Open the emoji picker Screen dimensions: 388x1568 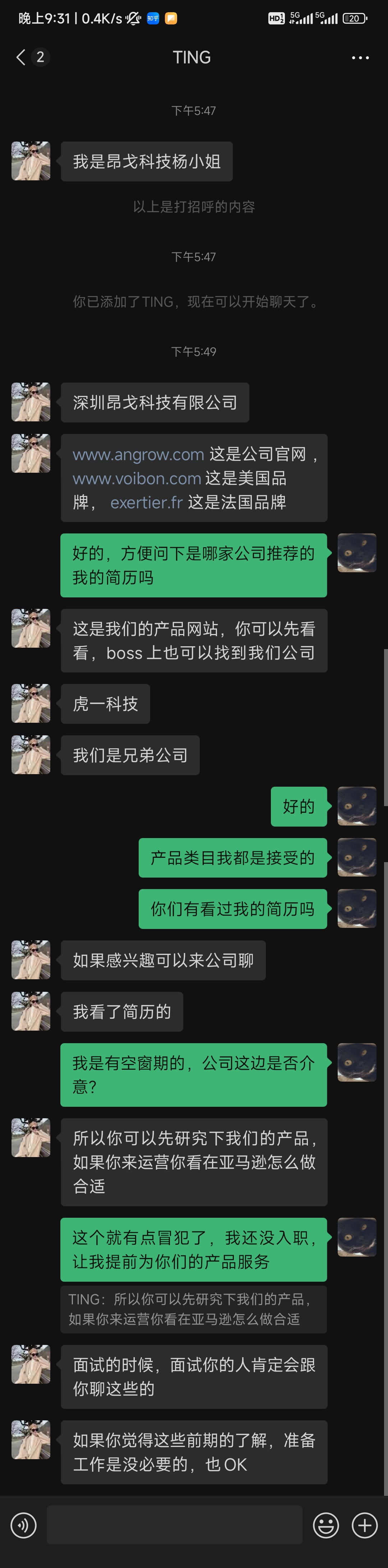pos(326,1525)
